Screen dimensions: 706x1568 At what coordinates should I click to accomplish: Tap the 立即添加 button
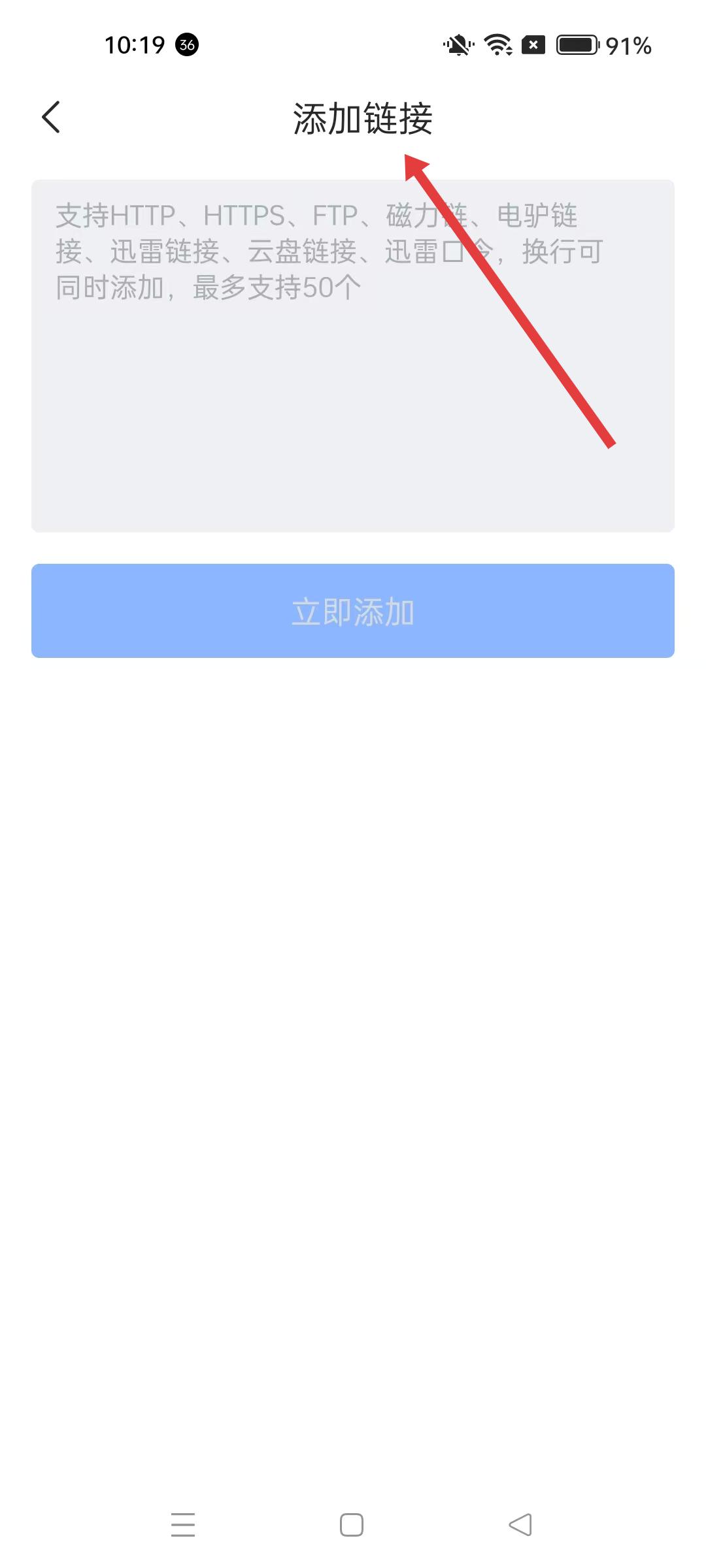click(353, 611)
